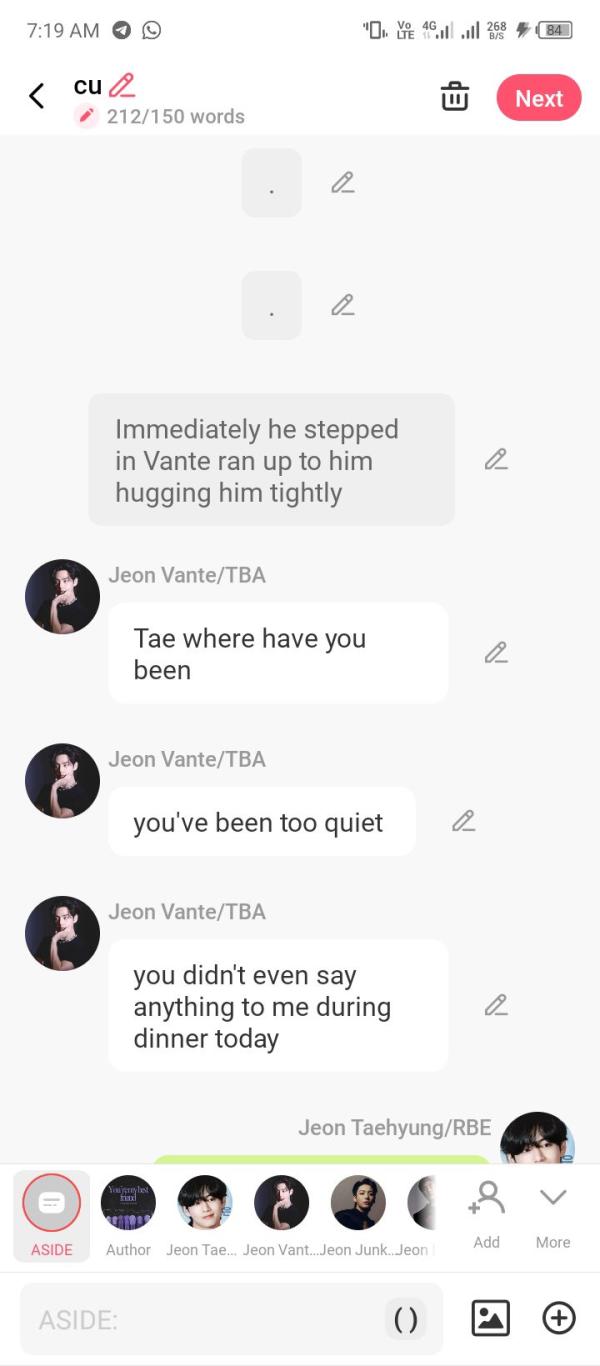Focus the ASIDE text input field
This screenshot has height=1366, width=600.
(200, 1320)
